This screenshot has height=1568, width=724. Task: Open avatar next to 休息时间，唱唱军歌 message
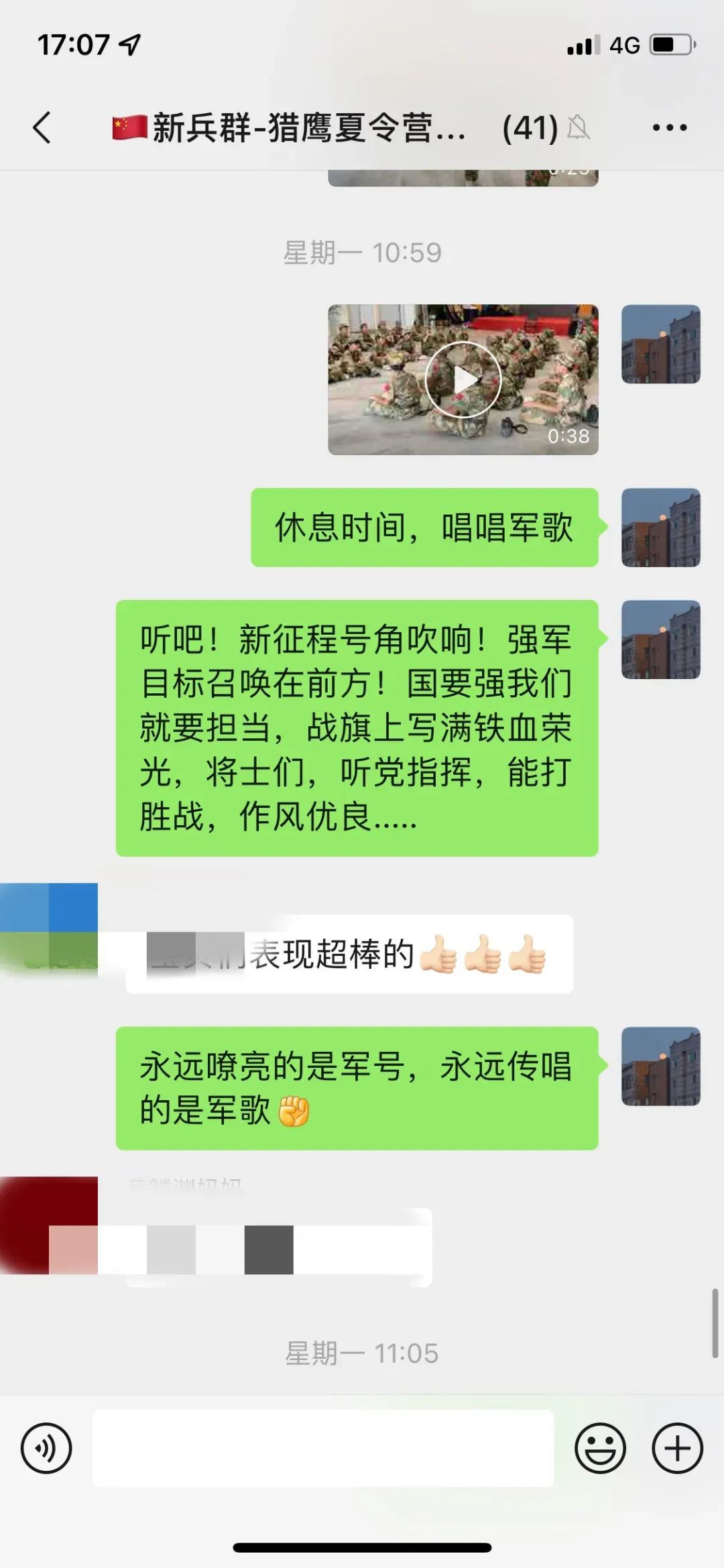660,528
